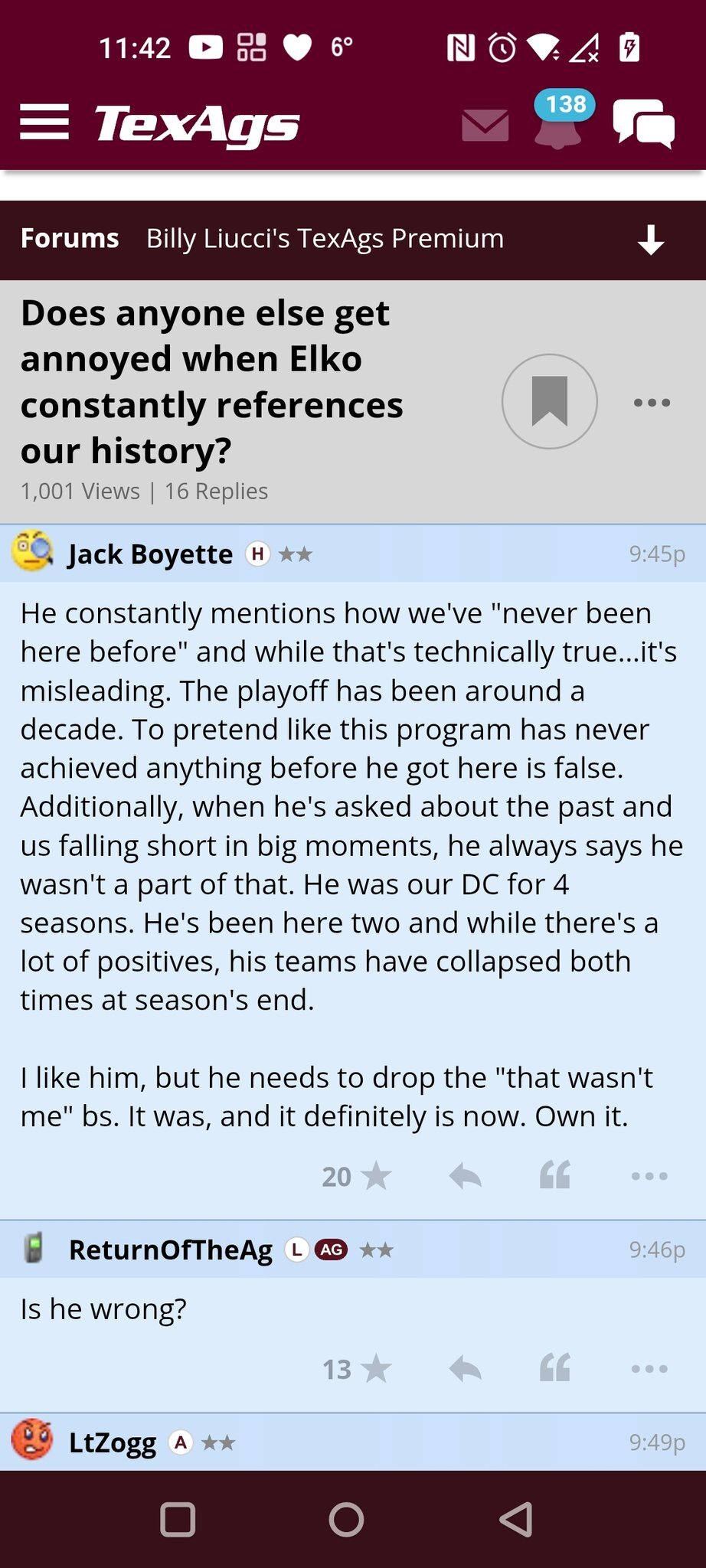Jump to the bottom of the thread
Screen dimensions: 706x1568
pyautogui.click(x=651, y=240)
